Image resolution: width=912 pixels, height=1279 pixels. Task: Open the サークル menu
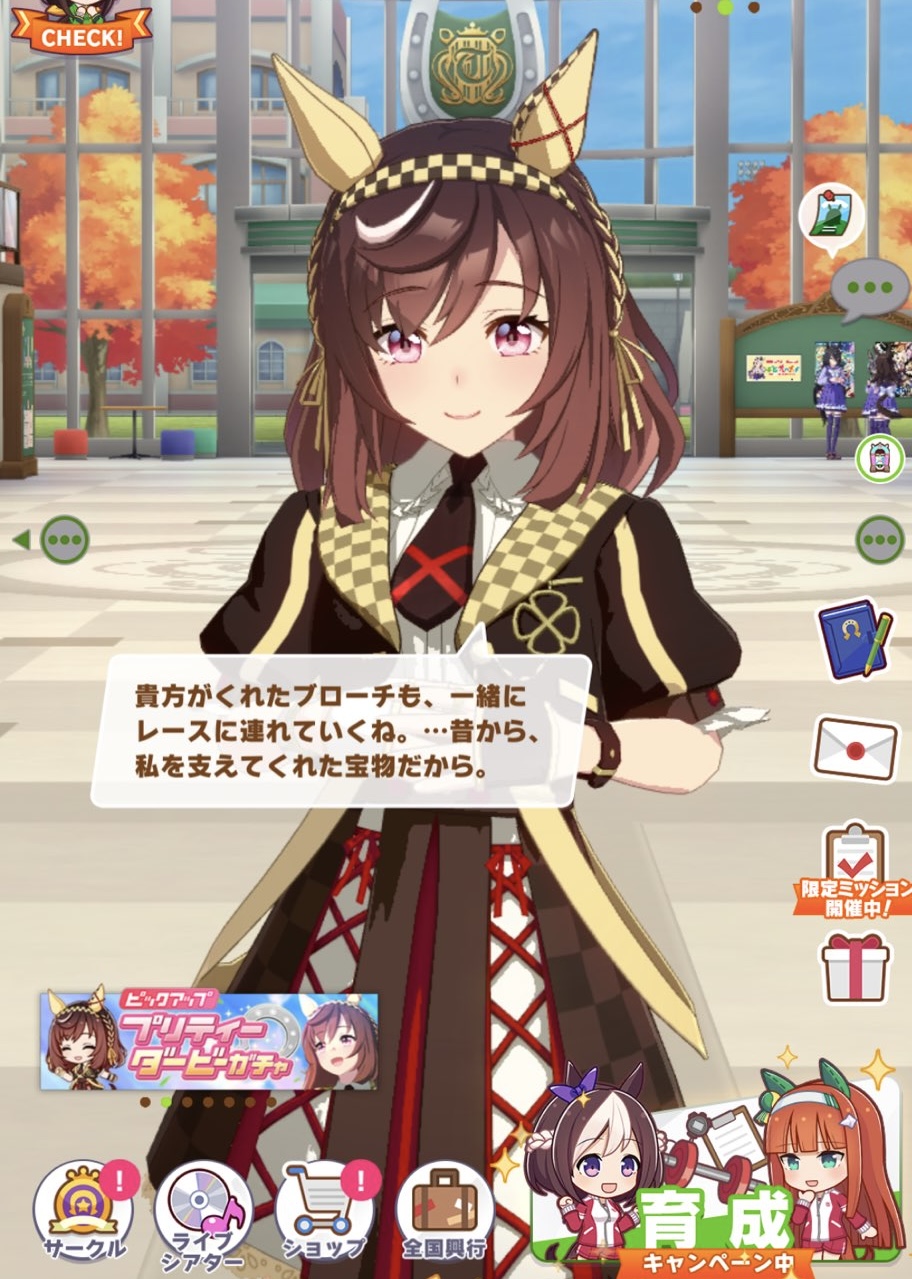(x=84, y=1212)
